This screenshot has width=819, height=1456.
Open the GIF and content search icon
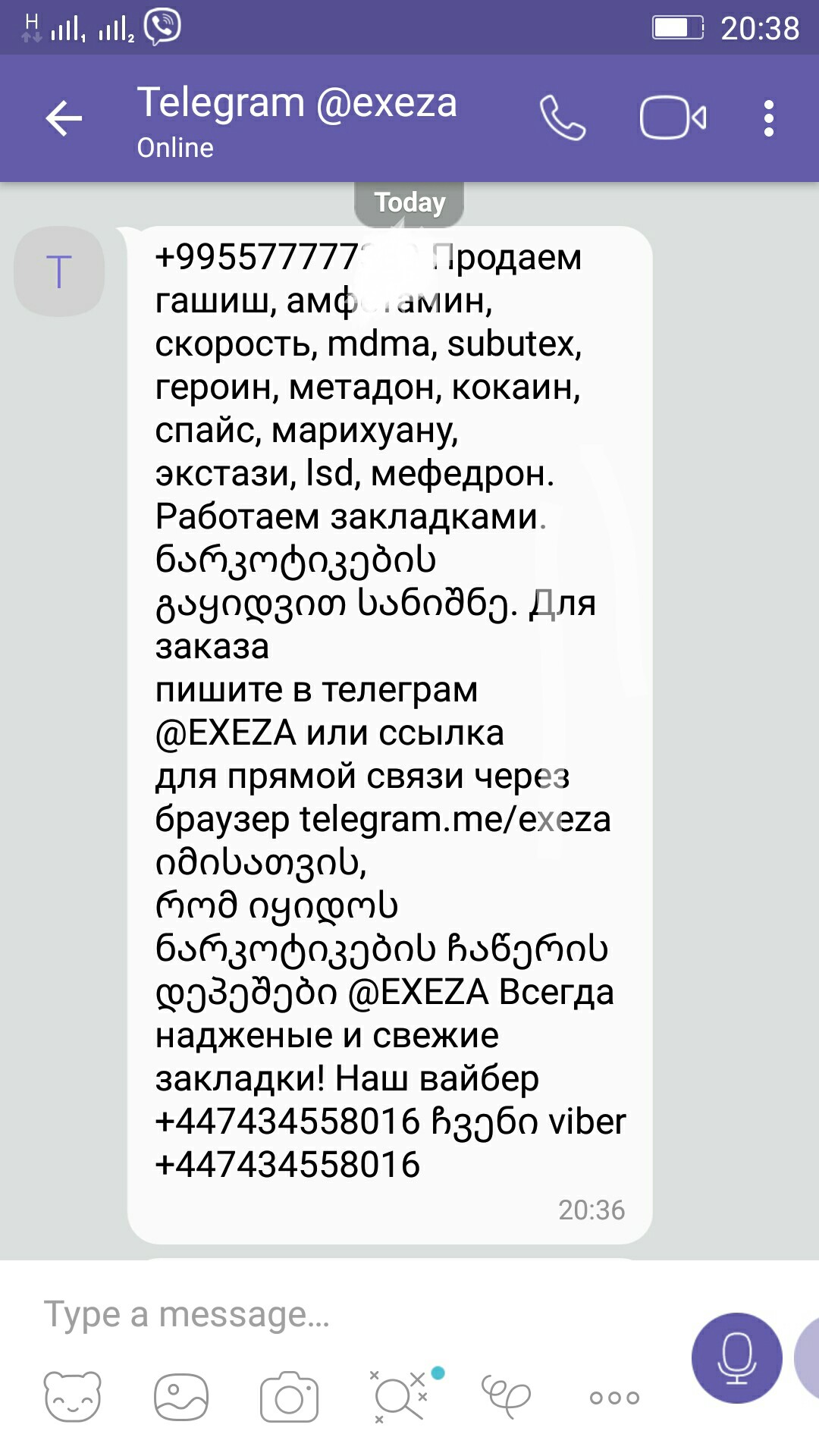[x=398, y=1397]
